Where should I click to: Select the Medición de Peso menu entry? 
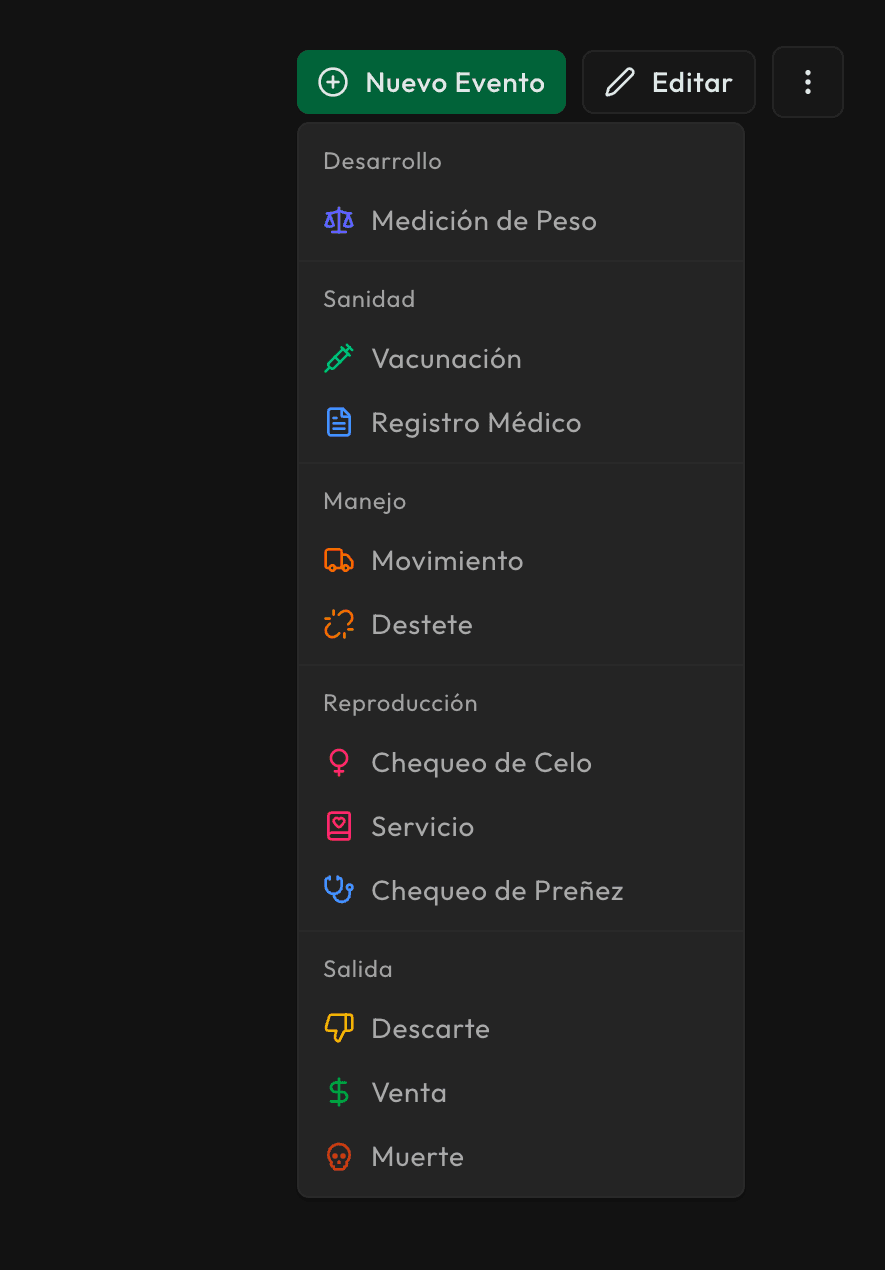[484, 220]
